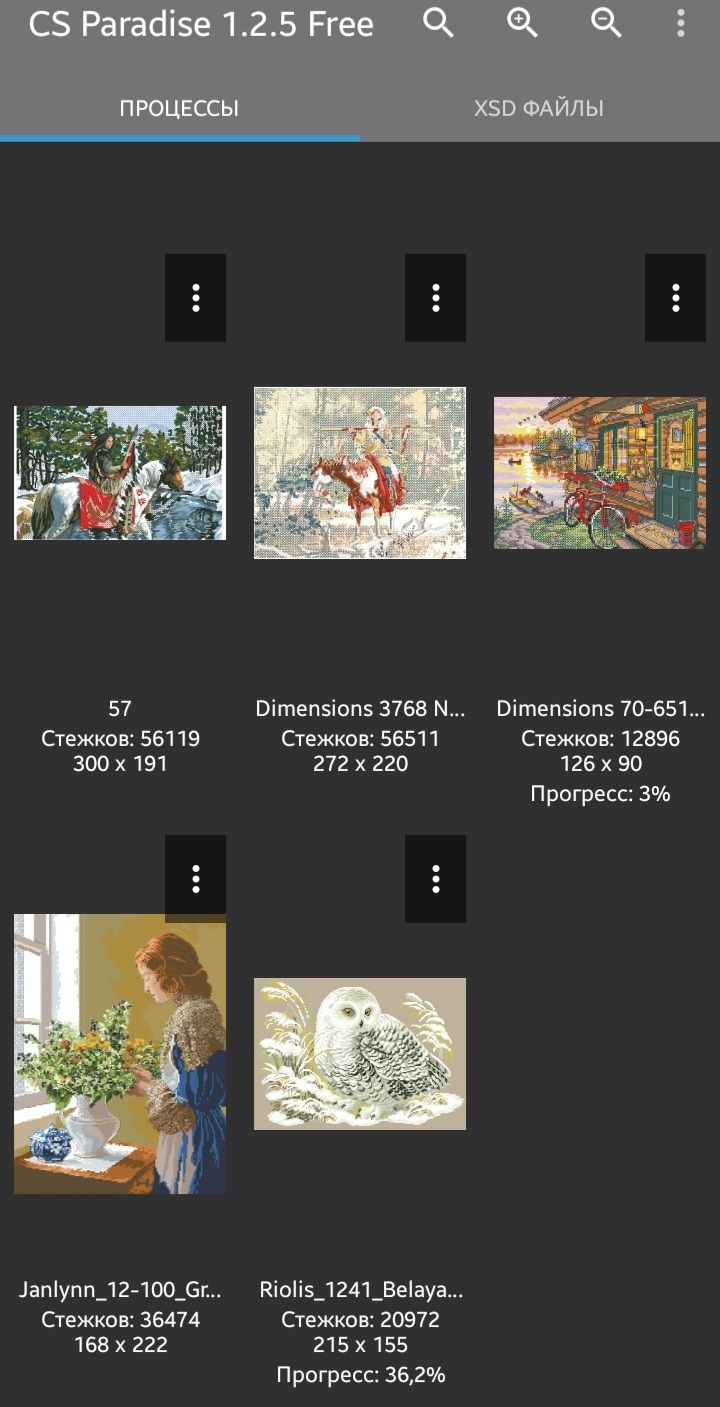Zoom out with the minus magnifier

606,23
